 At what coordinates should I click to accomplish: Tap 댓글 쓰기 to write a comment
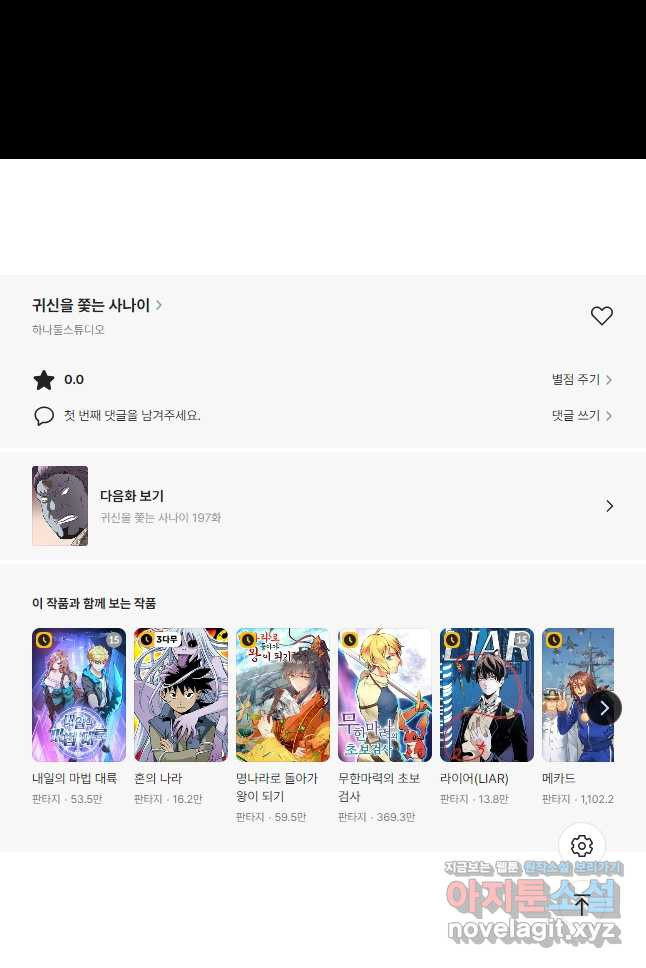[581, 416]
